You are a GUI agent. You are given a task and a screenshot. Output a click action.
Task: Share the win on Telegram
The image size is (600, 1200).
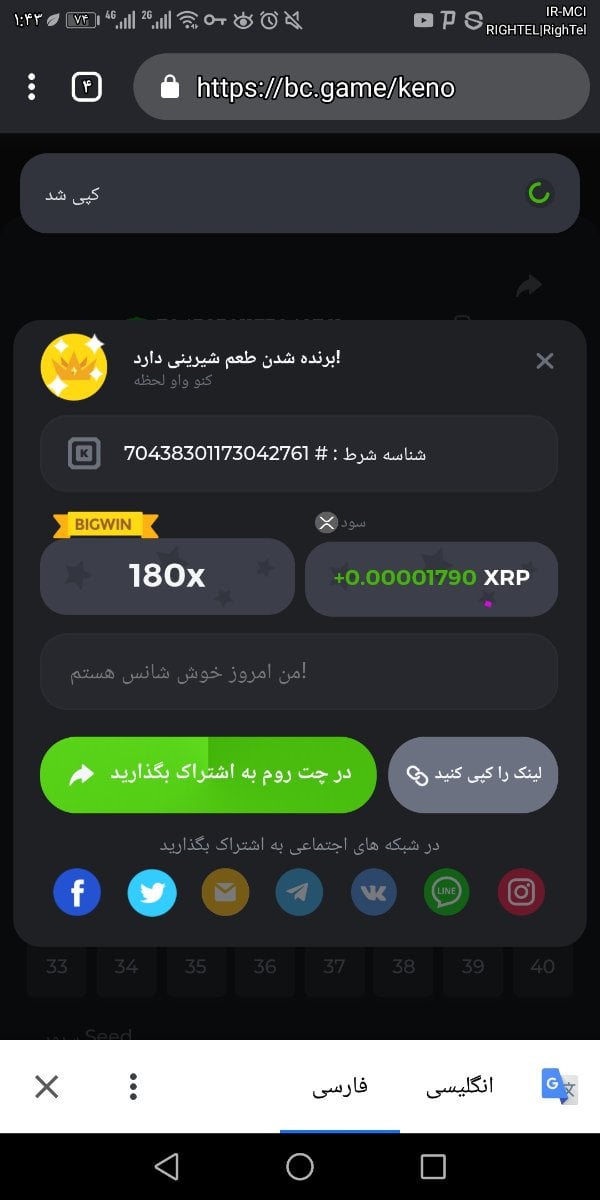[x=299, y=892]
